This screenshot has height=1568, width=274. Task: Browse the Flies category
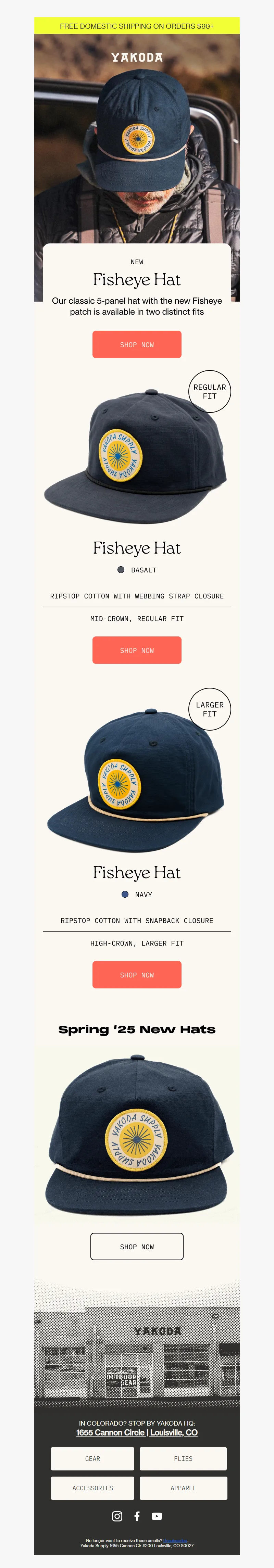coord(183,1458)
